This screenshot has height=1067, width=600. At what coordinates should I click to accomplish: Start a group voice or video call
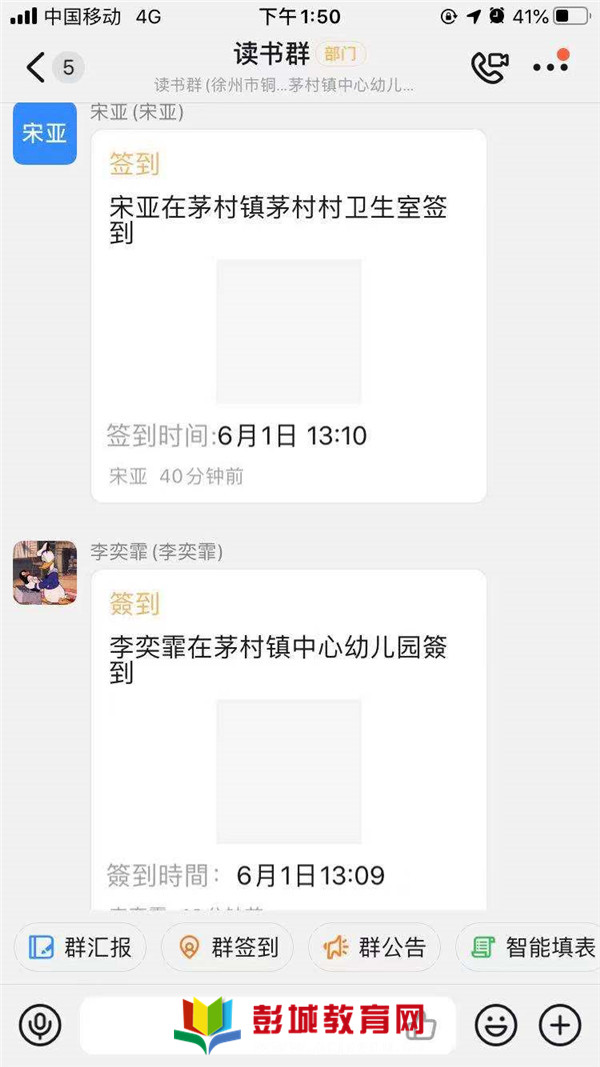490,67
